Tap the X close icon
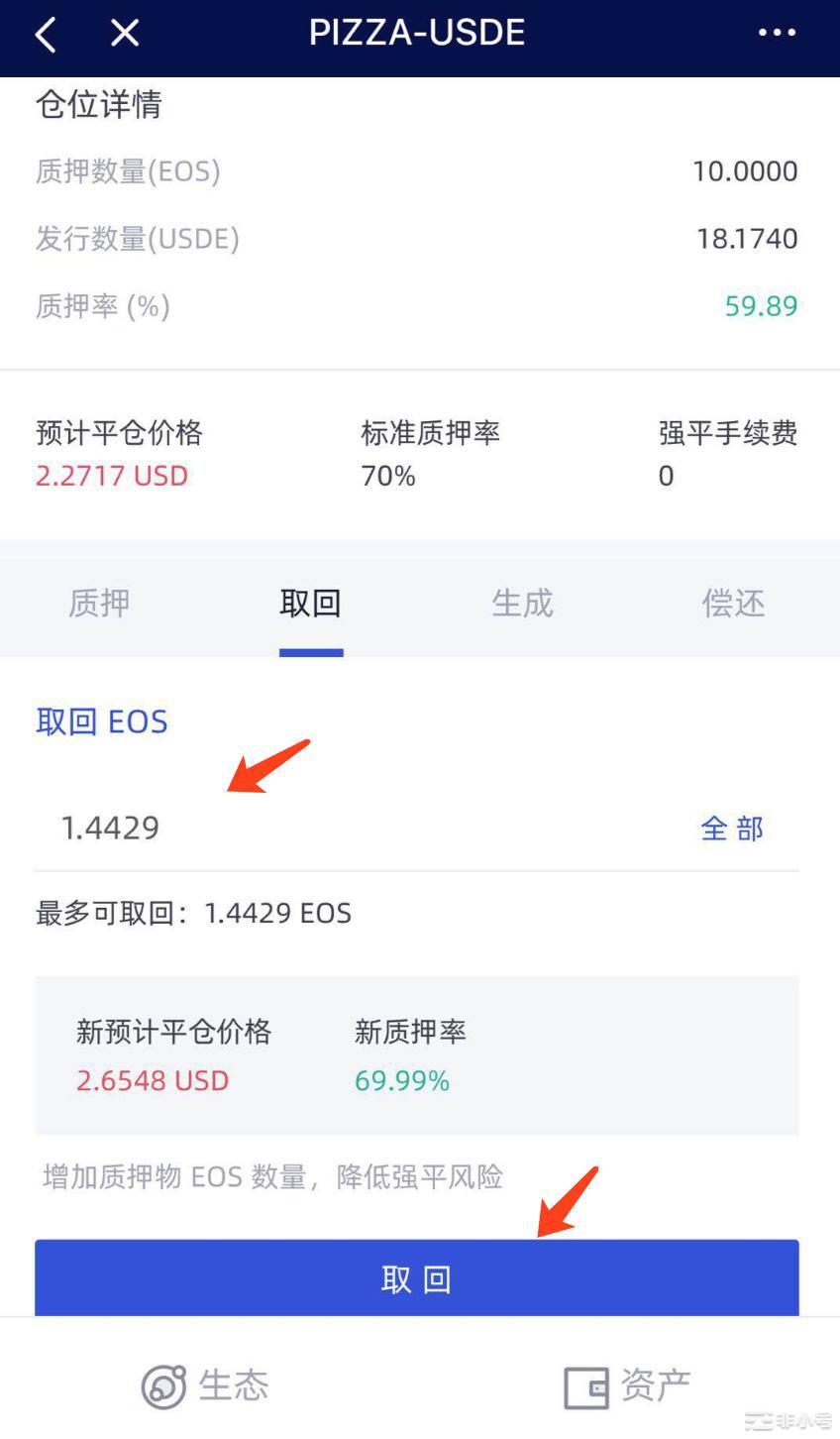Screen dimensions: 840x1439 pos(124,33)
